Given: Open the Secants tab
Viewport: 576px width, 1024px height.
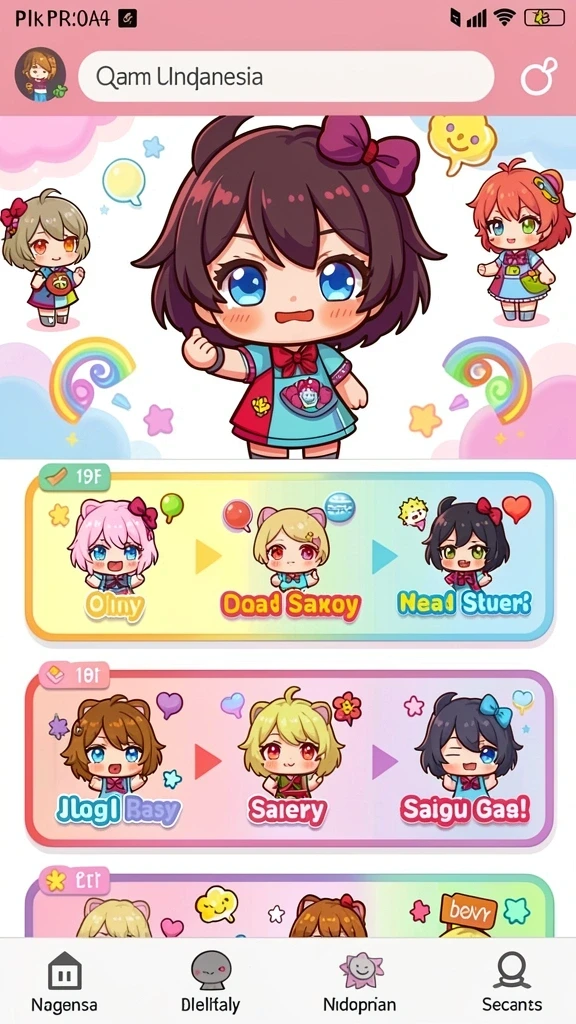Looking at the screenshot, I should click(512, 982).
